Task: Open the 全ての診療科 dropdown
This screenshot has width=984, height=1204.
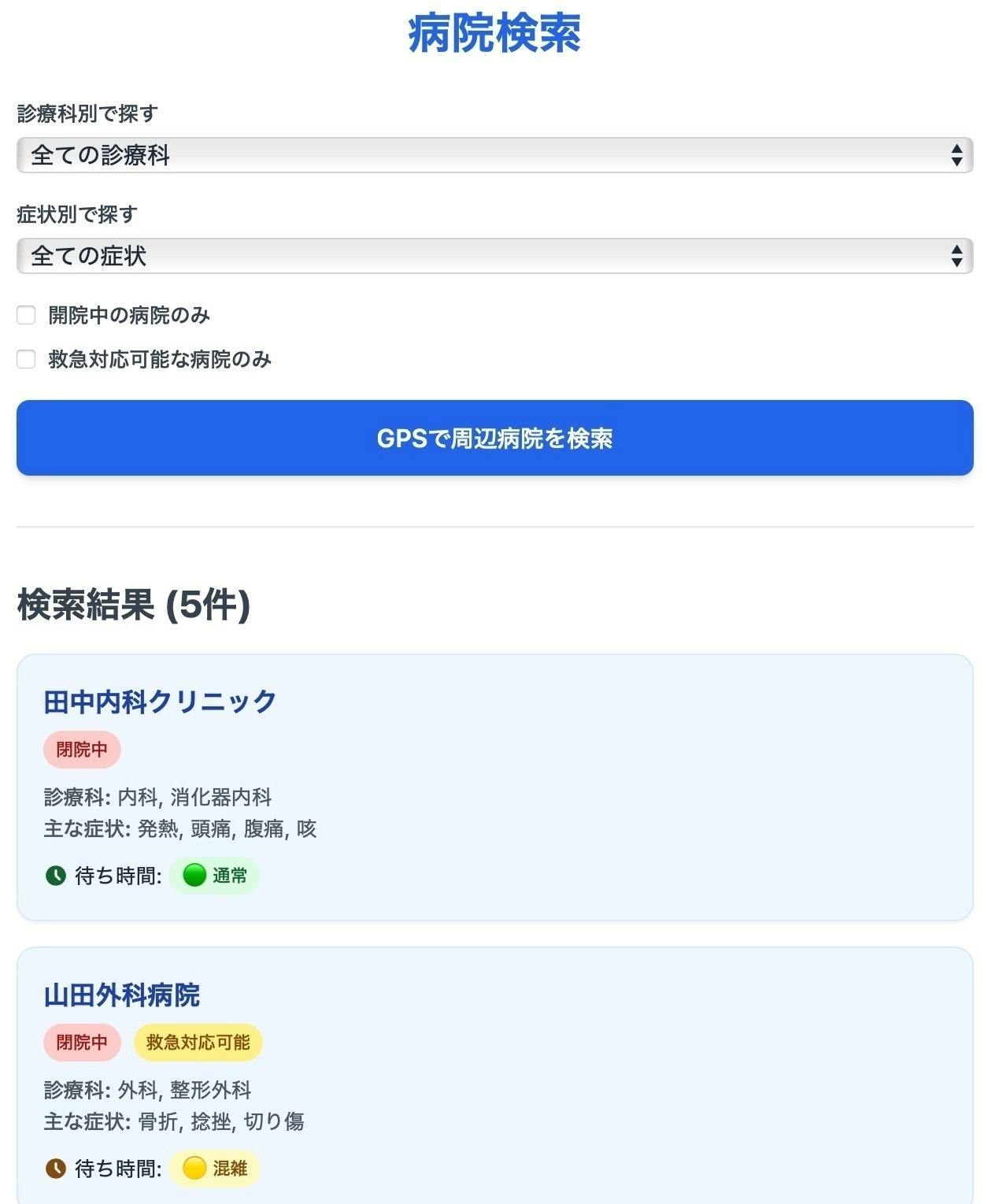Action: [x=492, y=155]
